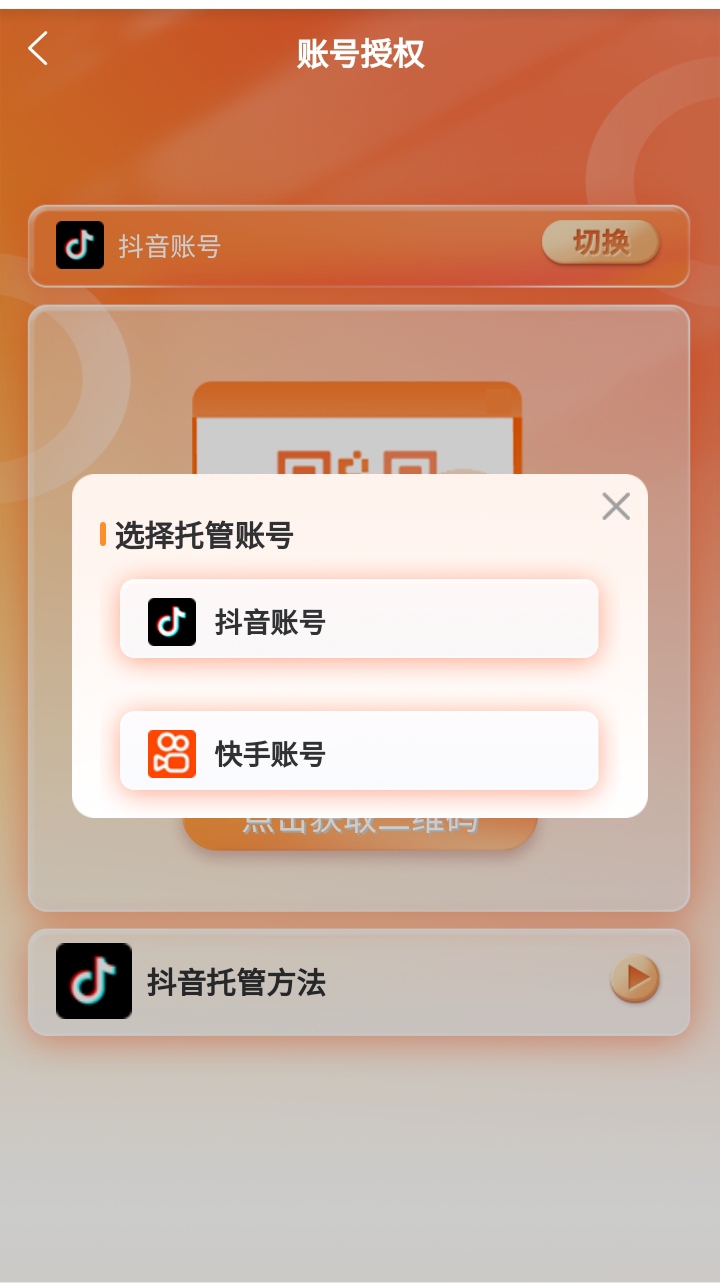Choose 快手账号 as the hosted account
Screen dimensions: 720x1287
point(359,752)
